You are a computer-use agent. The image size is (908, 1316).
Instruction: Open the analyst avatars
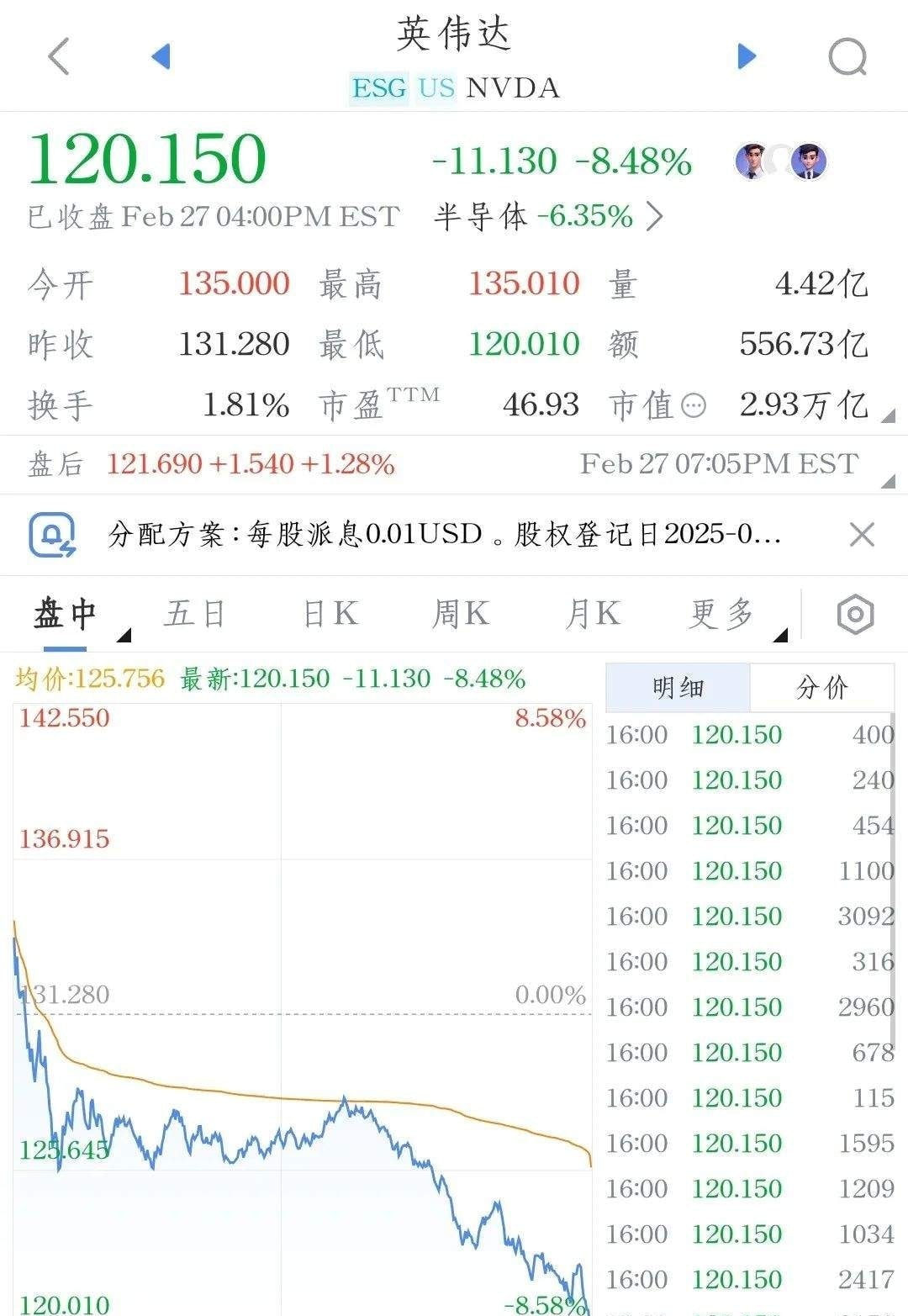click(781, 161)
